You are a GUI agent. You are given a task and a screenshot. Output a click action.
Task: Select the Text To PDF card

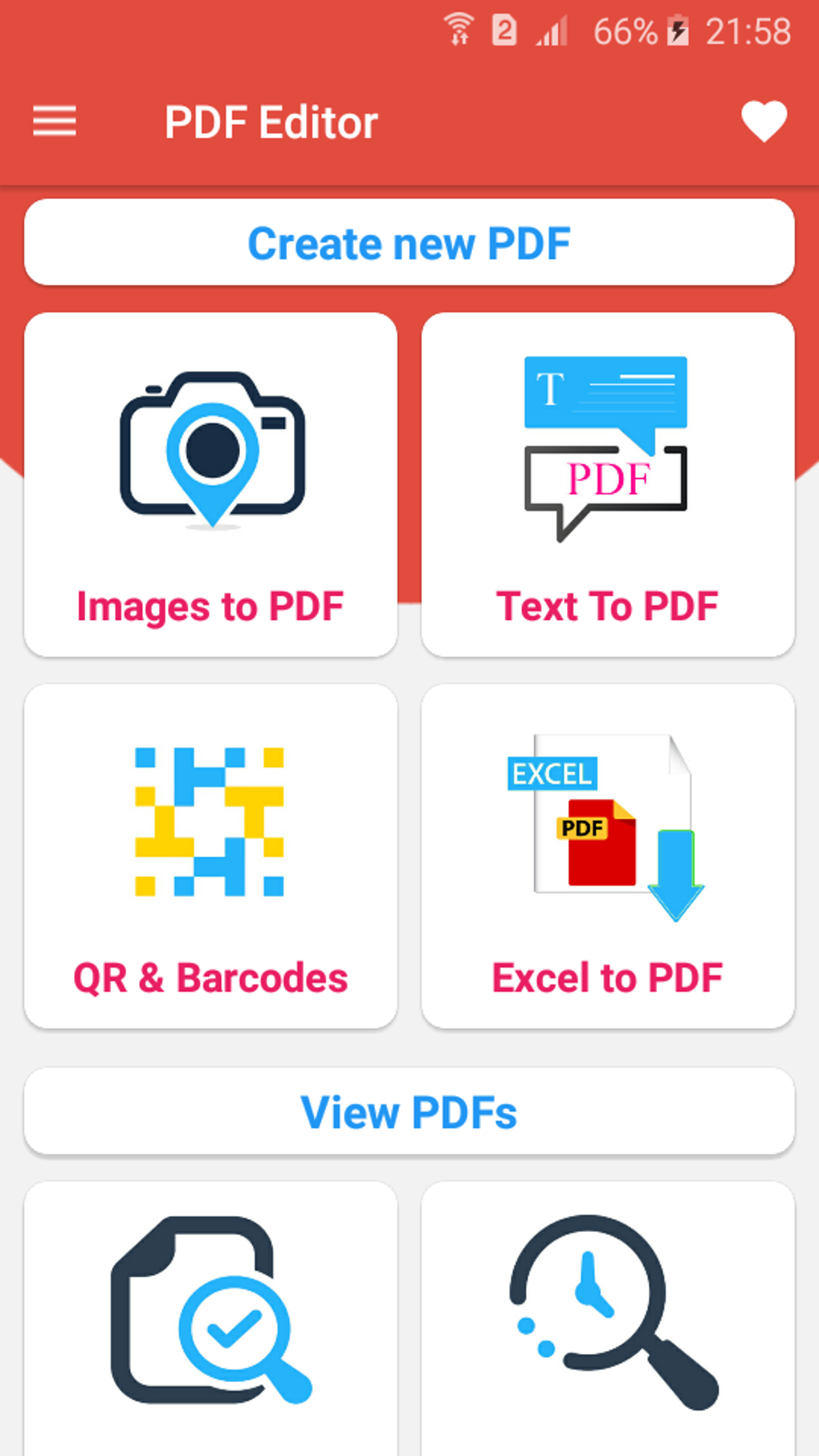coord(608,484)
